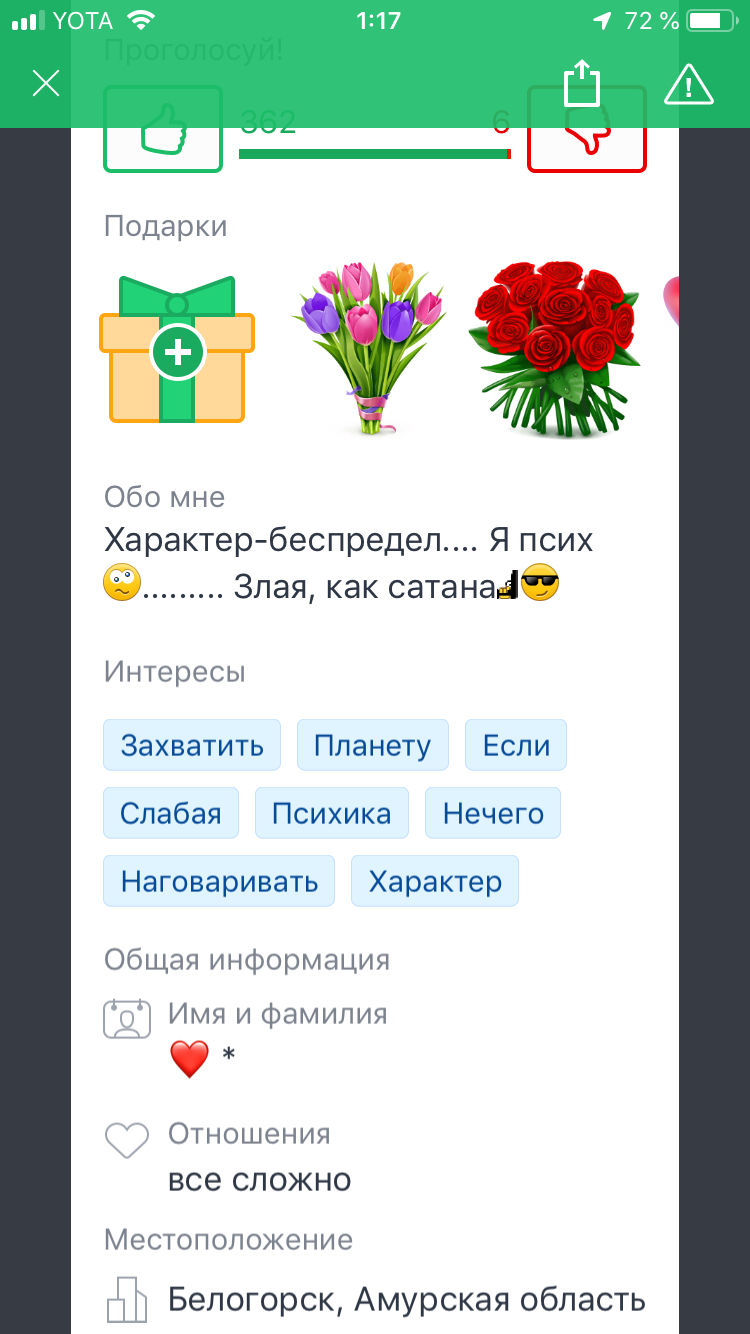This screenshot has width=750, height=1334.
Task: Share this profile
Action: click(581, 82)
